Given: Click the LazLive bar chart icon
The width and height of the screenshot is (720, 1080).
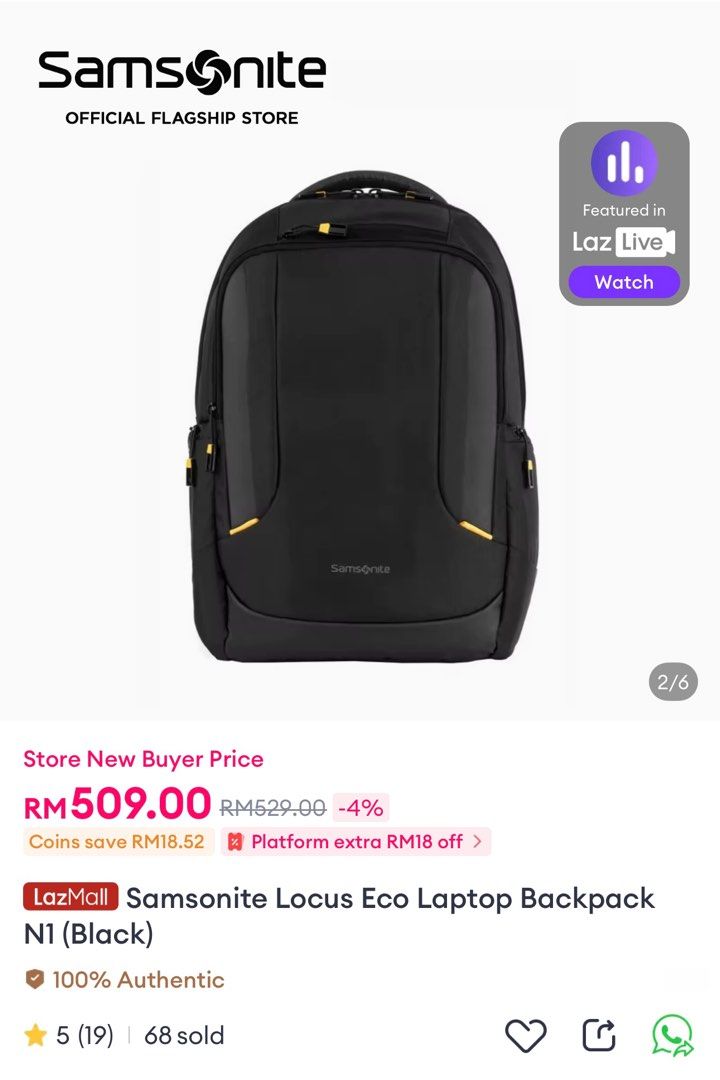Looking at the screenshot, I should point(624,165).
